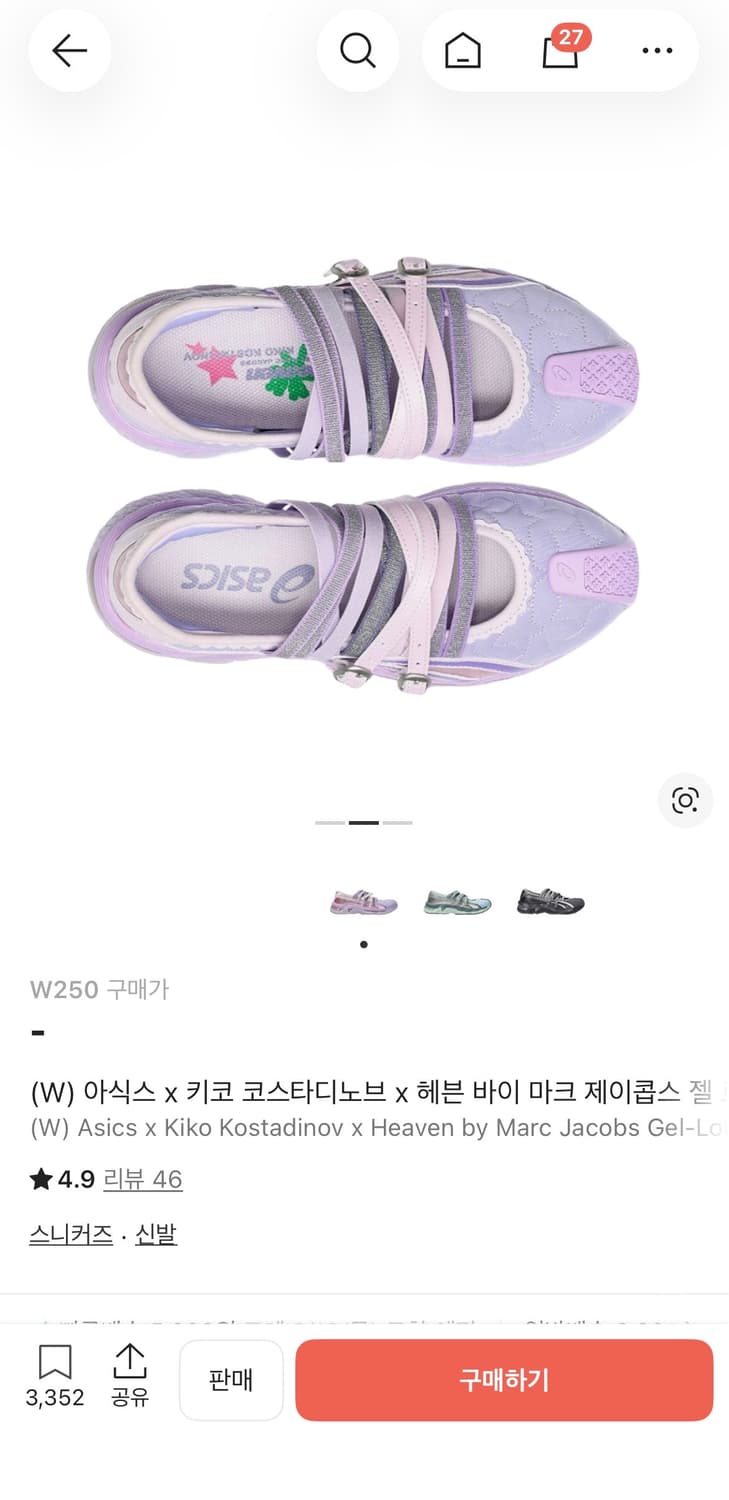This screenshot has width=729, height=1500.
Task: Select the W250 size option
Action: point(62,990)
